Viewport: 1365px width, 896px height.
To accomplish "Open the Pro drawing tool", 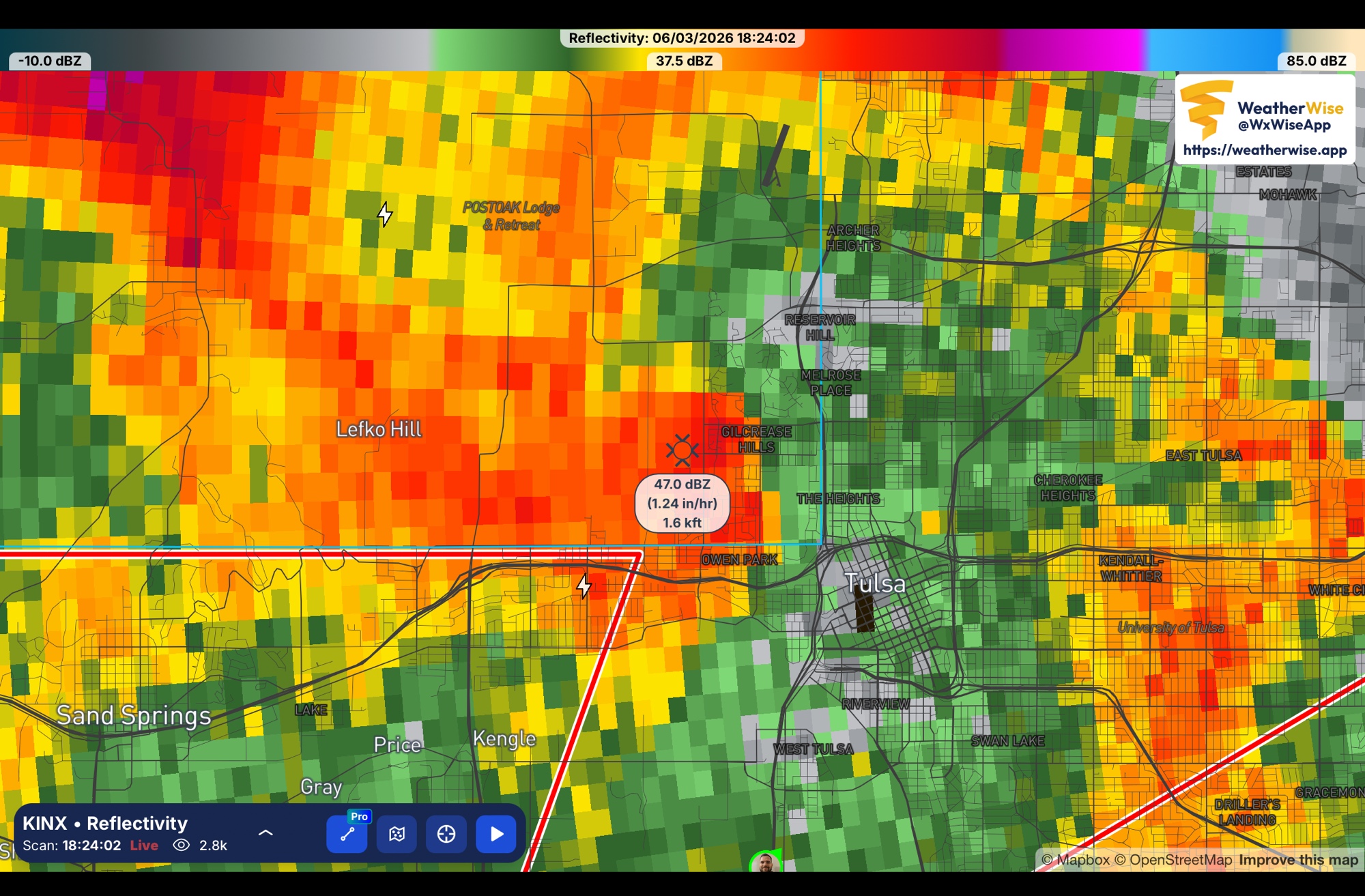I will pyautogui.click(x=347, y=834).
